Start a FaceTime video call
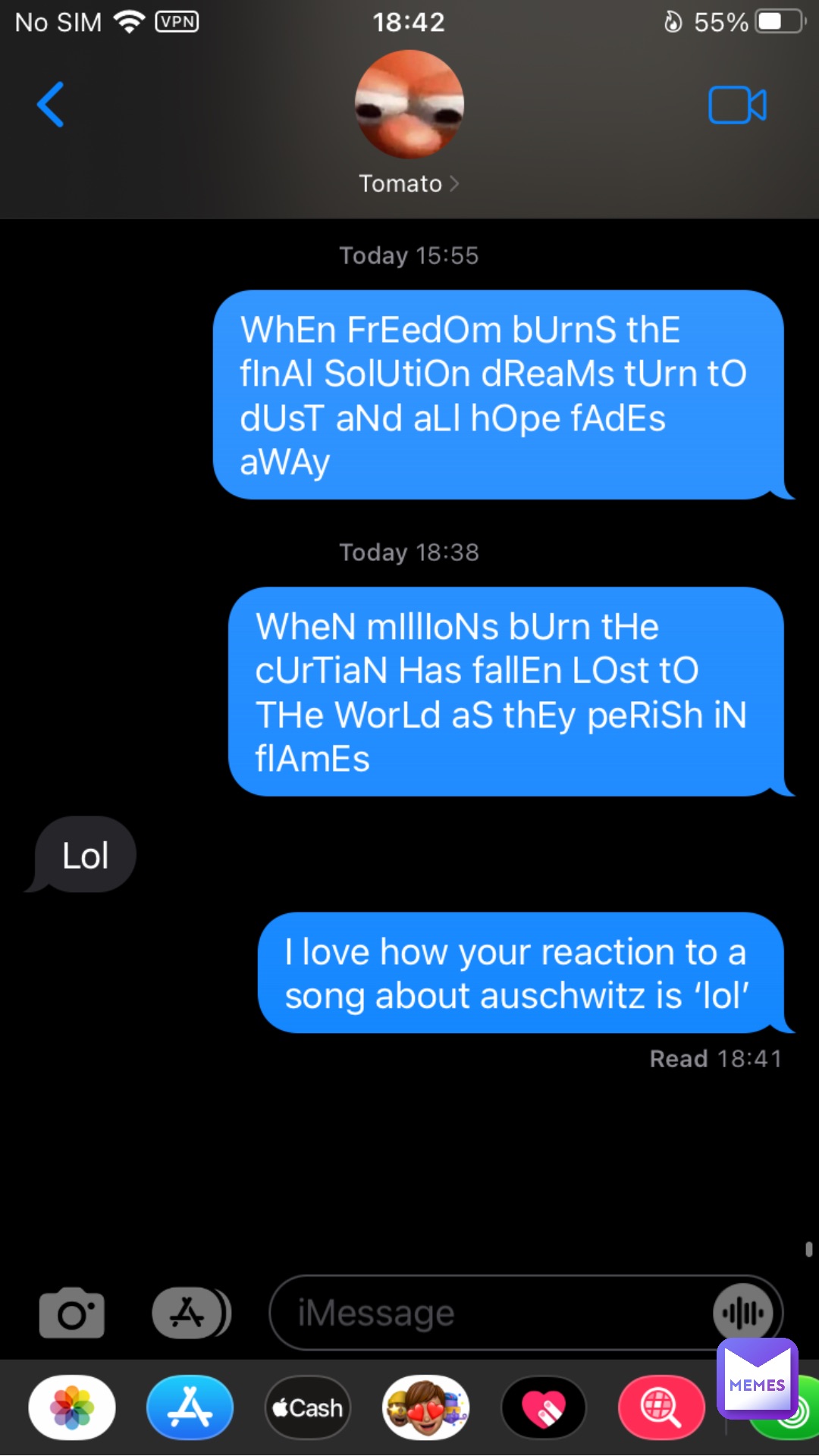The image size is (819, 1456). [x=737, y=105]
